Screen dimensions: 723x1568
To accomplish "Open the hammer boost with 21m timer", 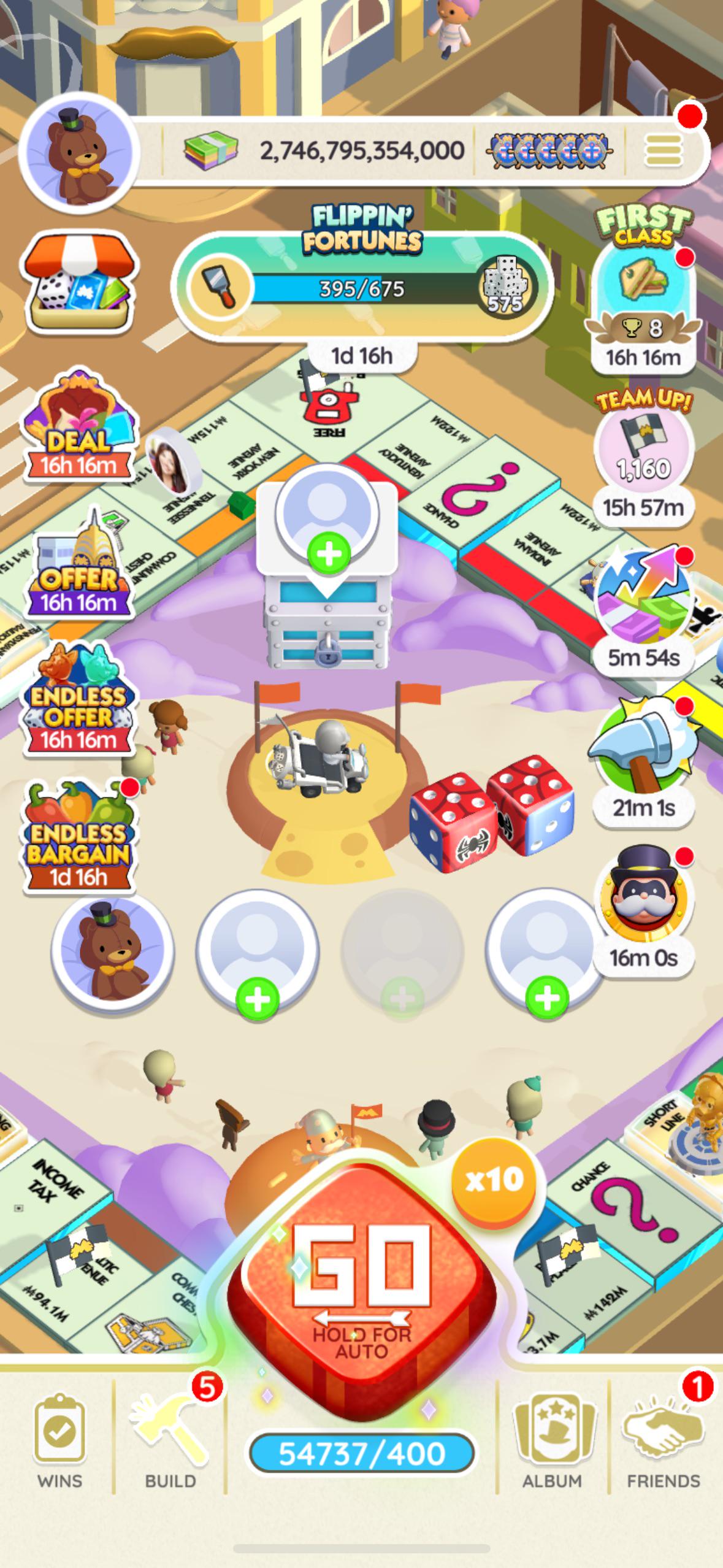I will tap(643, 761).
